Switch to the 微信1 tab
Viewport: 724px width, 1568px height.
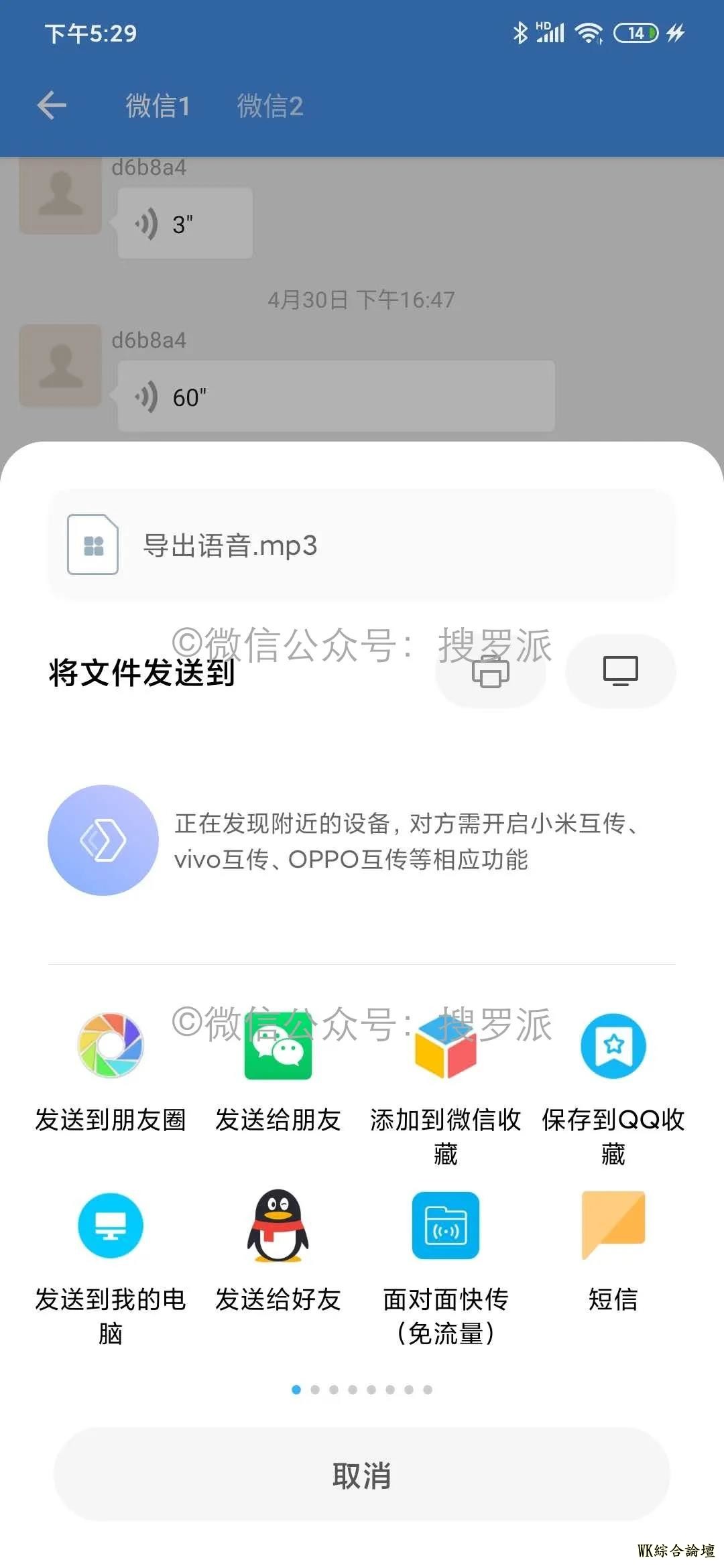coord(158,106)
